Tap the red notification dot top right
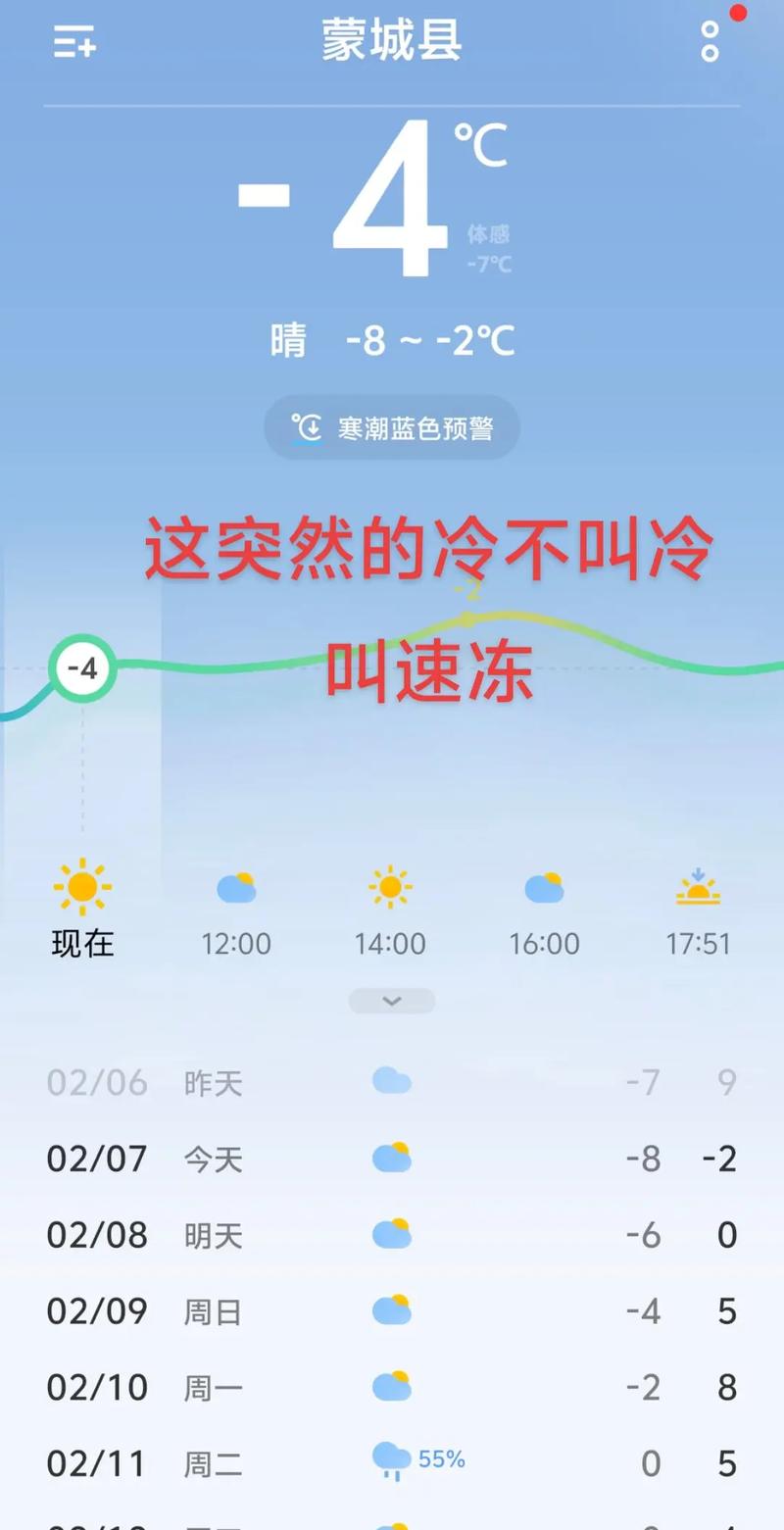 (736, 14)
